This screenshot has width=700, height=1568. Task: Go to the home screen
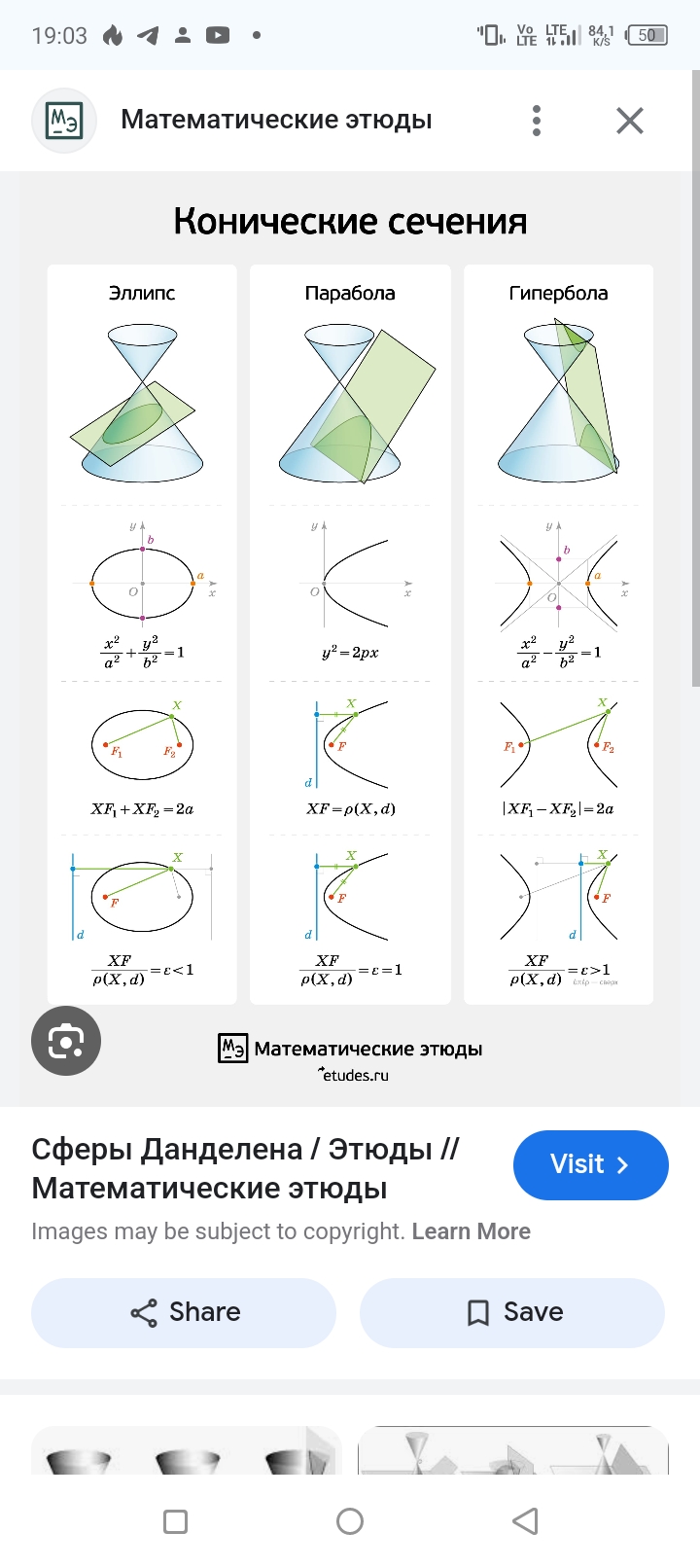click(350, 1521)
